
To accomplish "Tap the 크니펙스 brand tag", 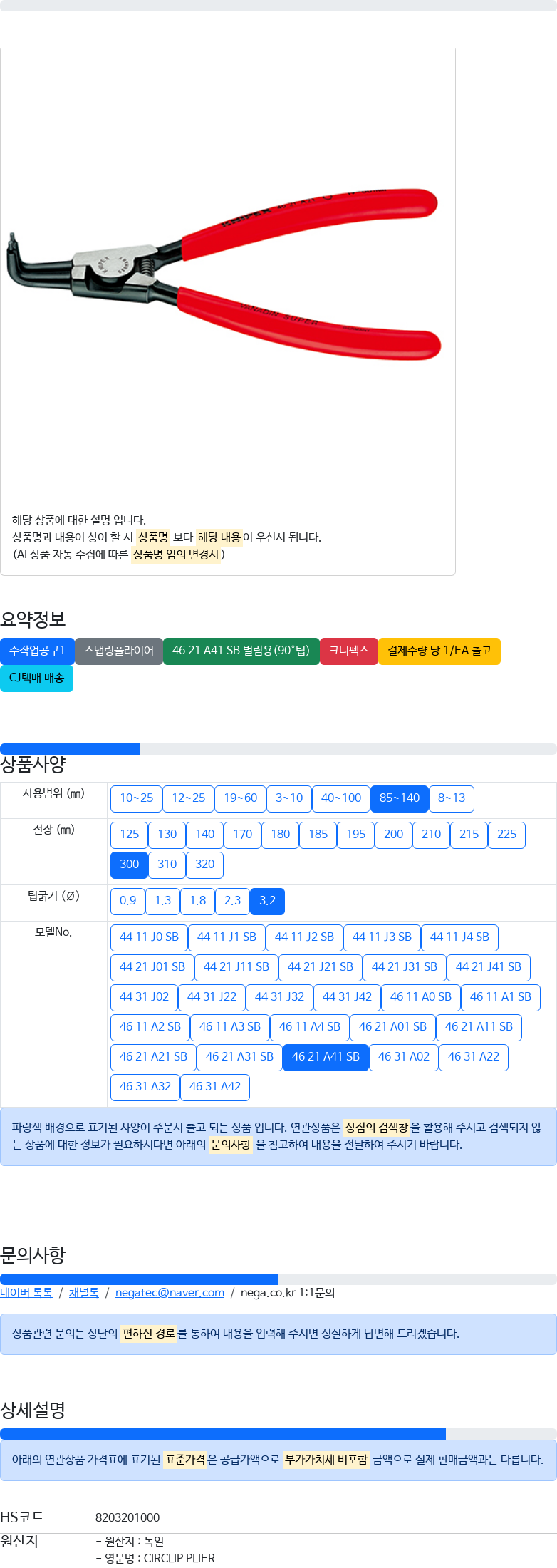I will pyautogui.click(x=348, y=651).
